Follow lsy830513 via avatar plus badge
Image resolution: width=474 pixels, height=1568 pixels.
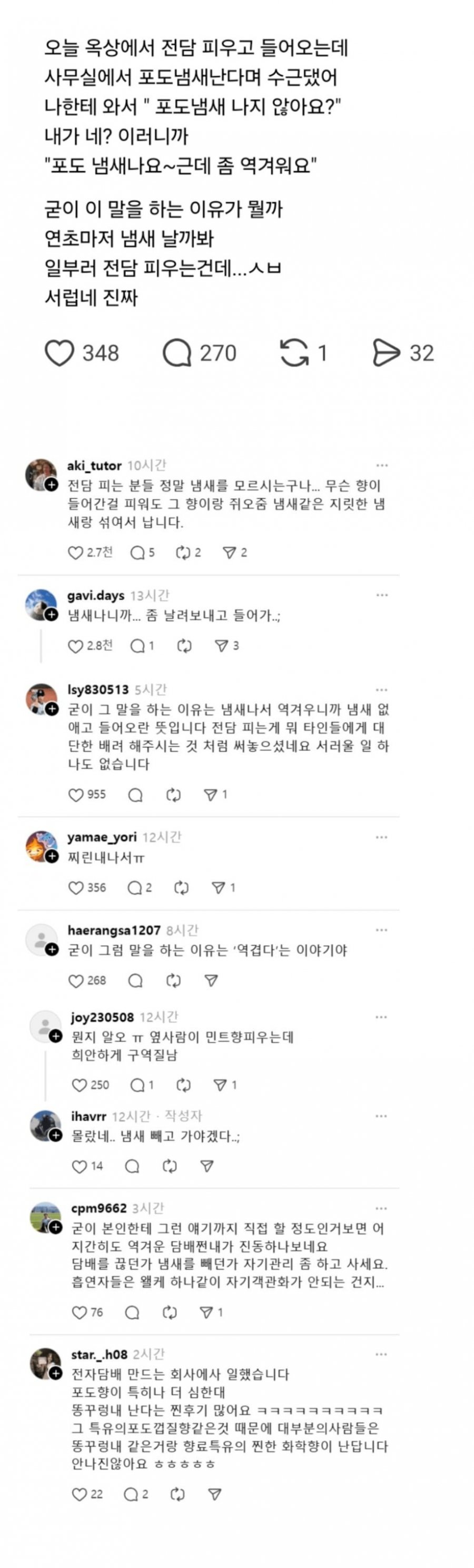coord(52,708)
